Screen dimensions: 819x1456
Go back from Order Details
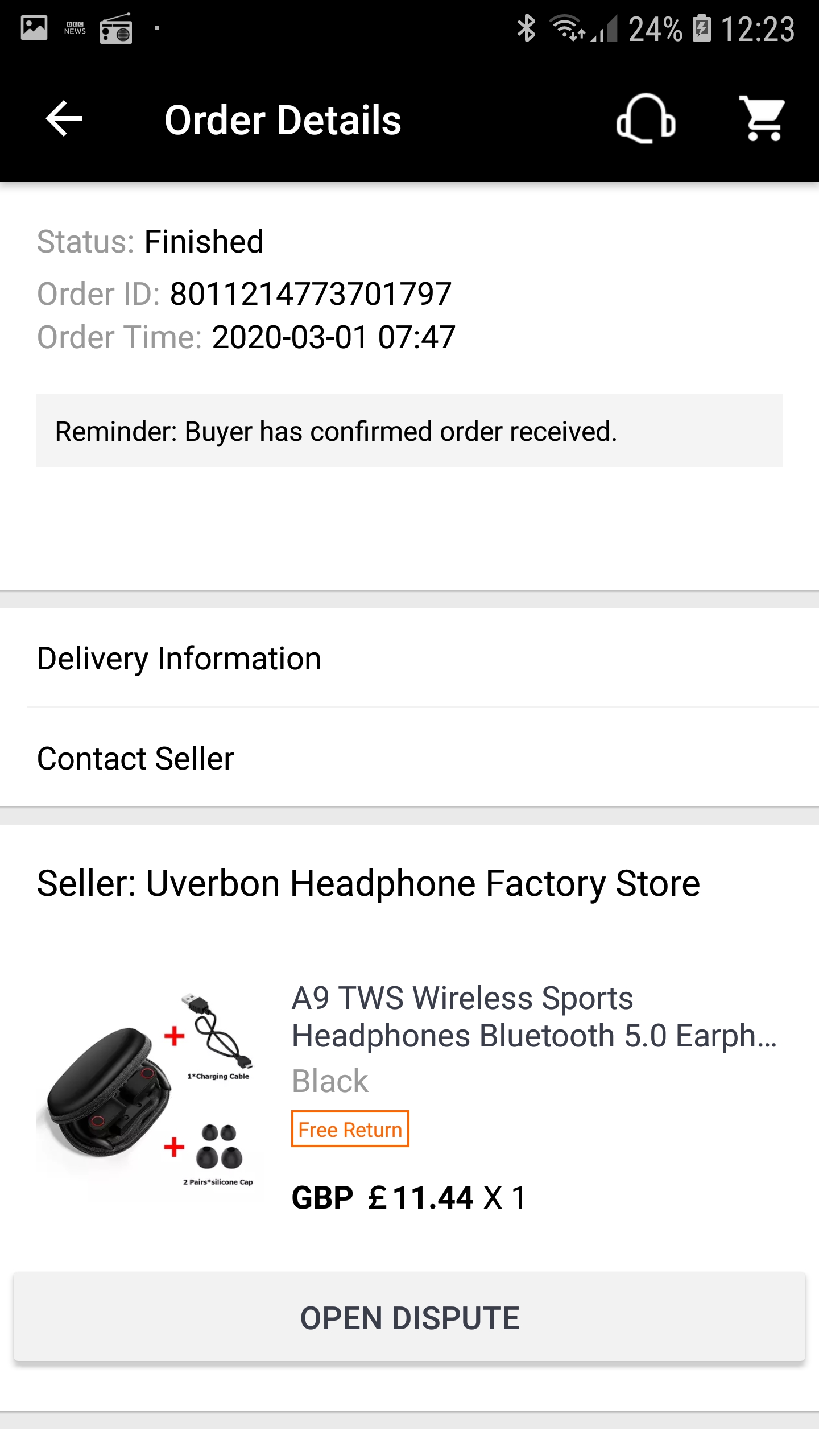[x=64, y=119]
